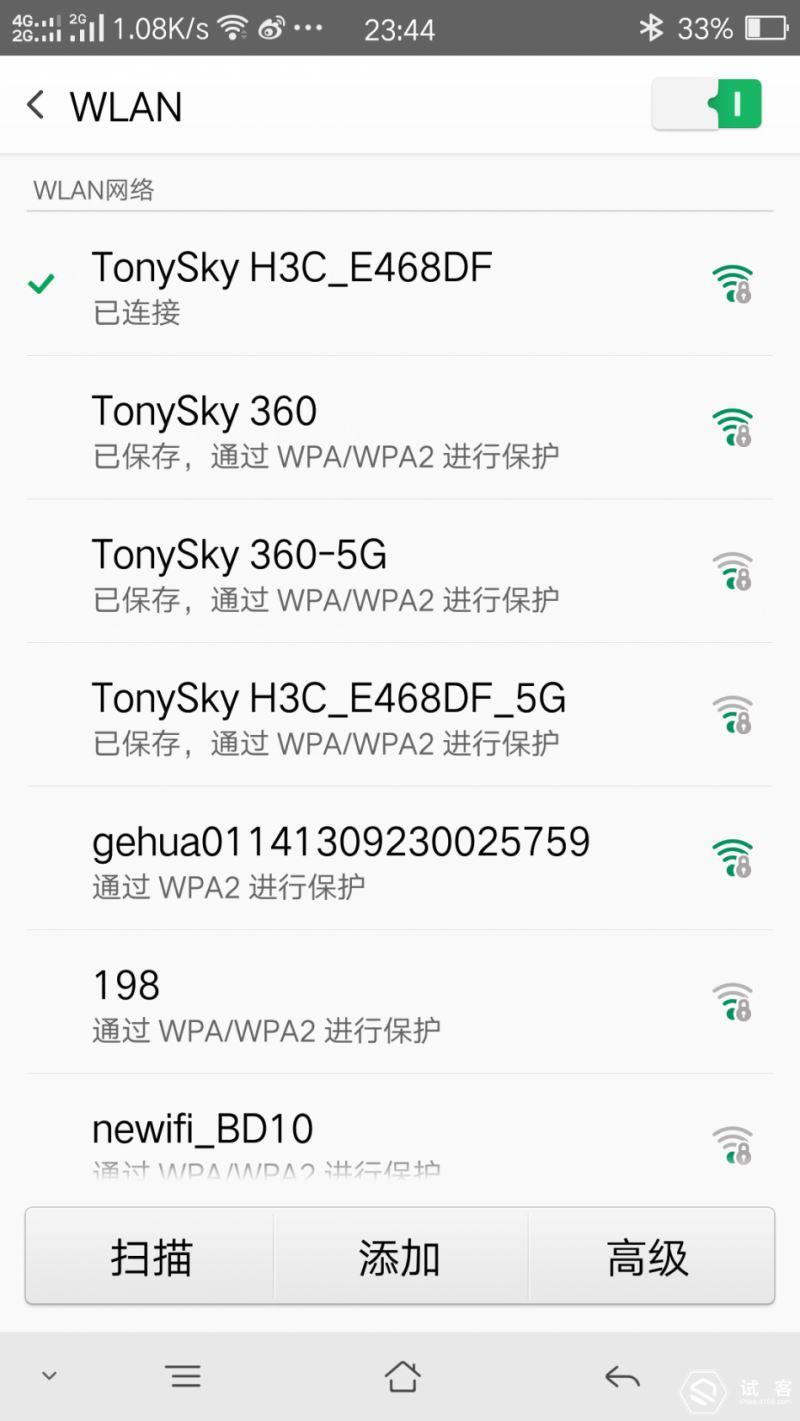Tap the 扫描 scan button
The height and width of the screenshot is (1421, 800).
pyautogui.click(x=150, y=1257)
